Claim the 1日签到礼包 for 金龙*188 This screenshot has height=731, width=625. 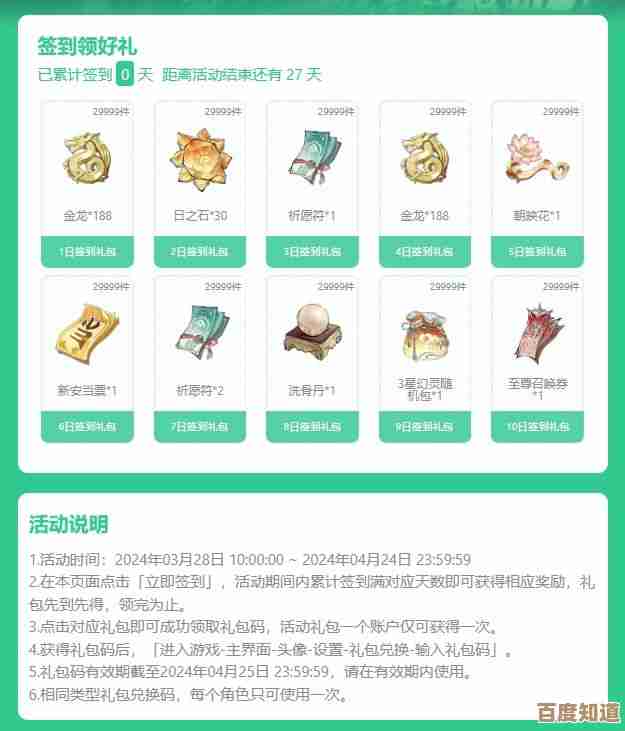[87, 252]
